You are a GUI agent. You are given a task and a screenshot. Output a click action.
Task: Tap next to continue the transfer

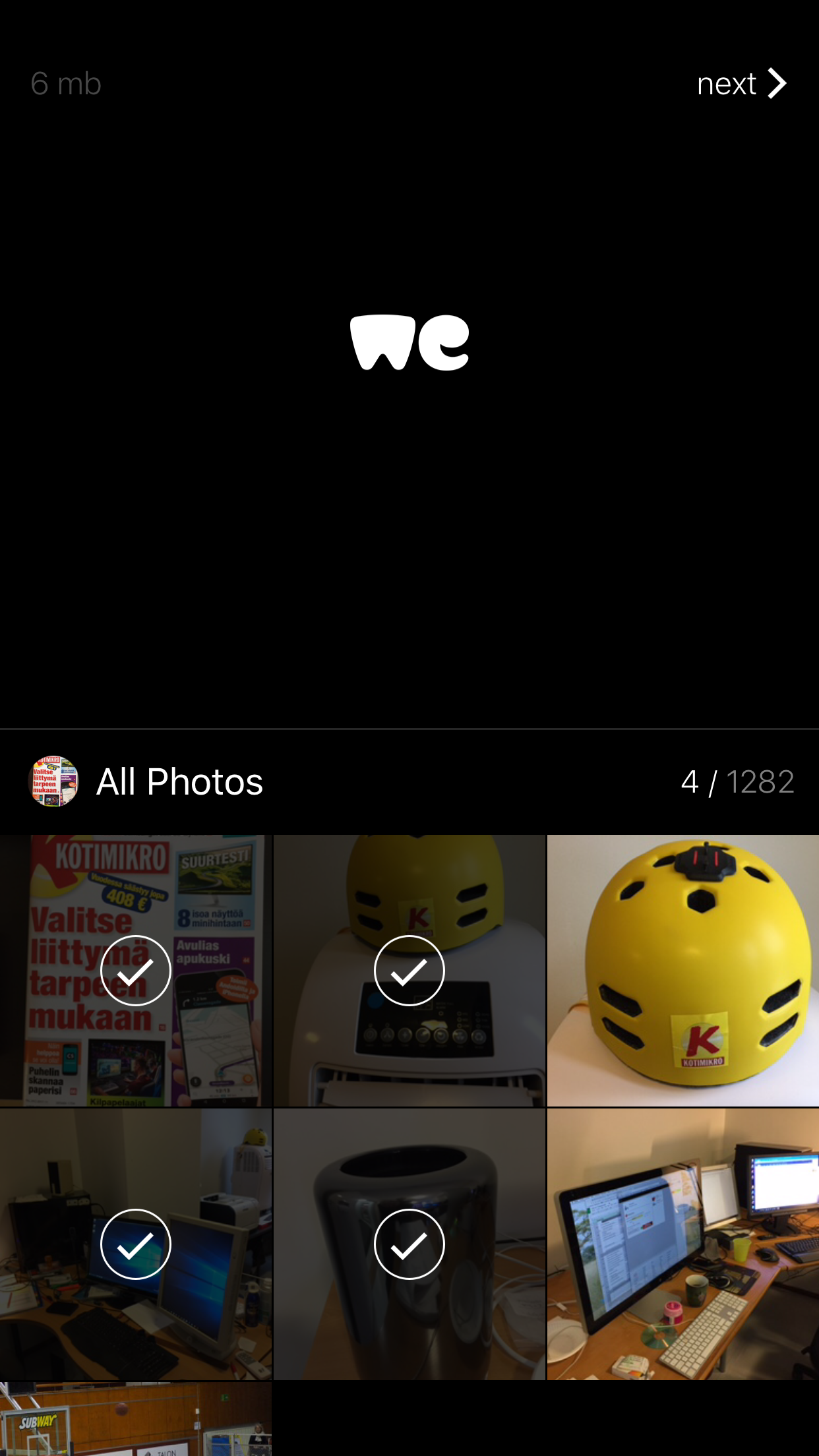coord(741,84)
